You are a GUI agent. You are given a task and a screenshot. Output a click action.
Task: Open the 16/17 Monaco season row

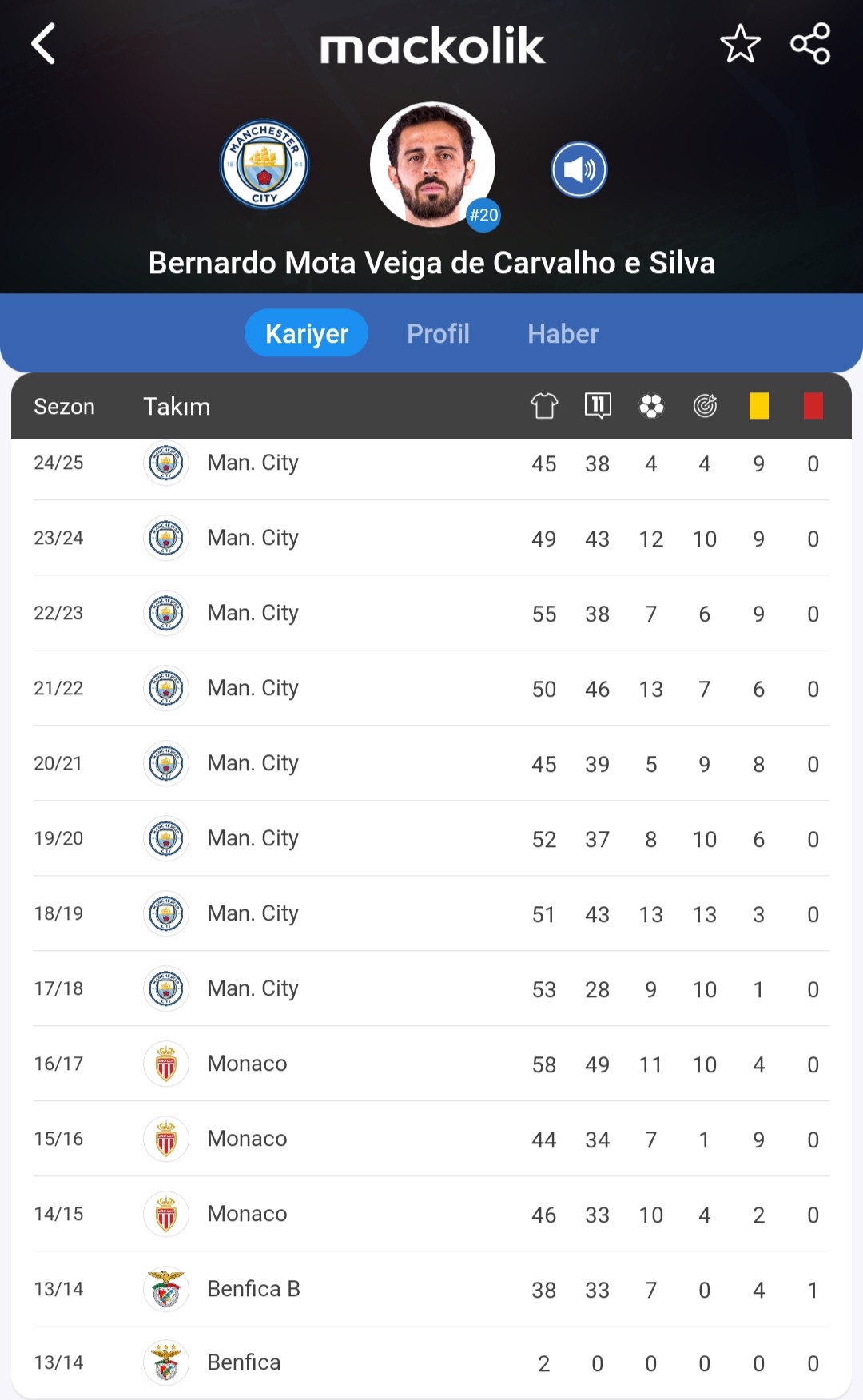[431, 1064]
